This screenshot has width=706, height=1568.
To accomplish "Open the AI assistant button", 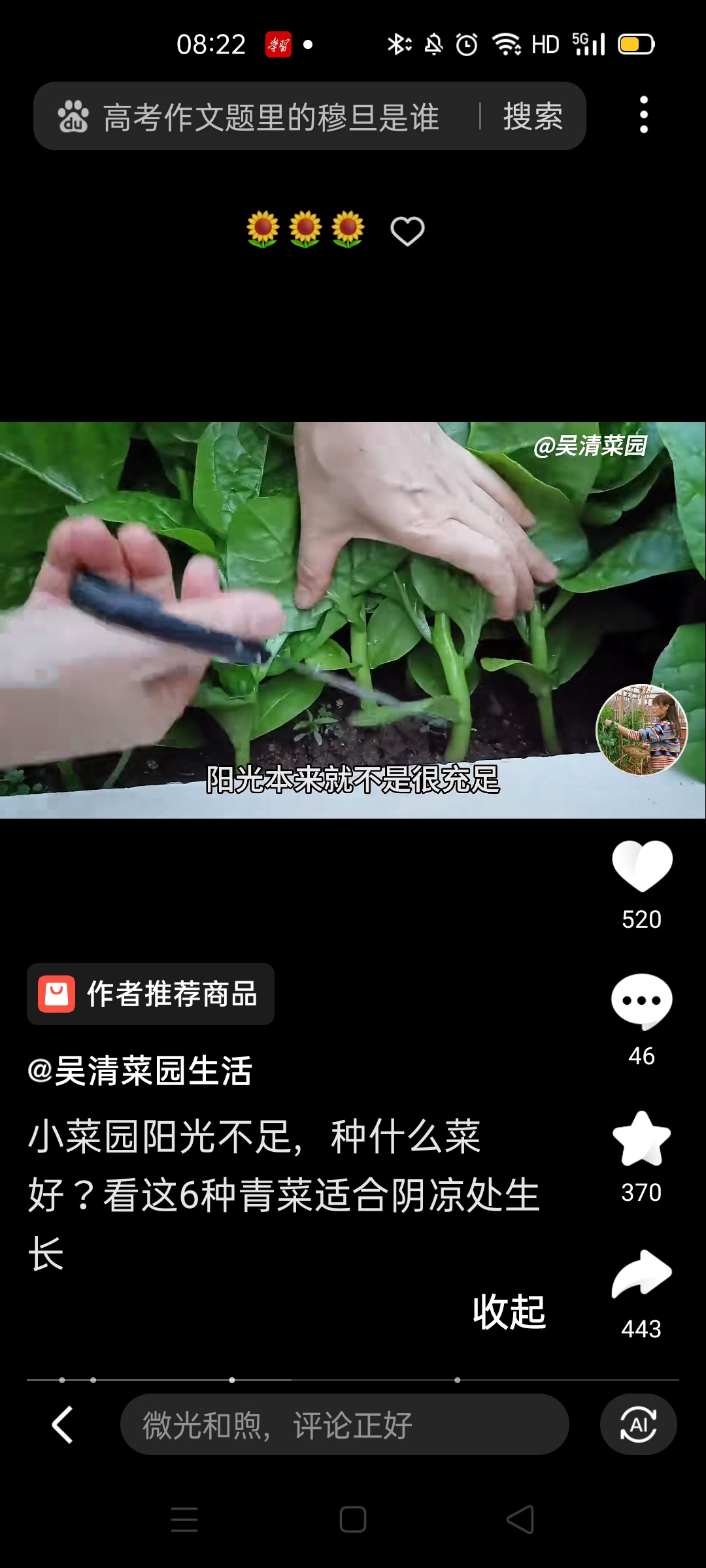I will tap(638, 1424).
